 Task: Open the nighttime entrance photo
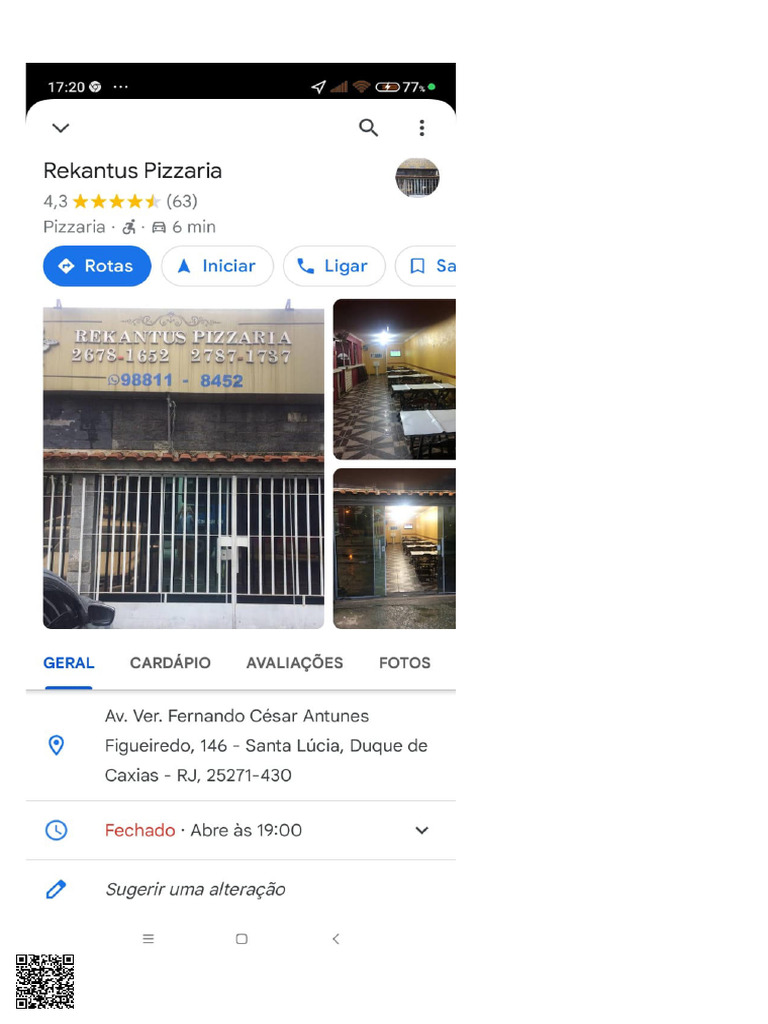(x=394, y=549)
